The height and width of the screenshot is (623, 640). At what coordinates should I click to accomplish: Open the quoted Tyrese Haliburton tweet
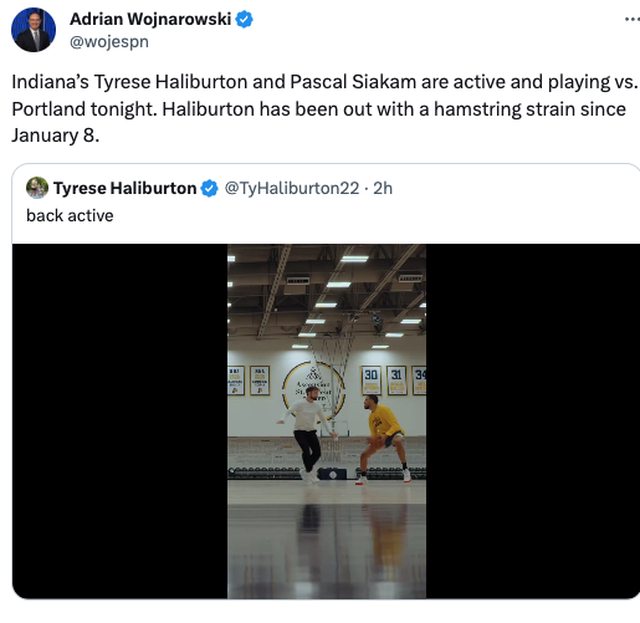[x=300, y=215]
